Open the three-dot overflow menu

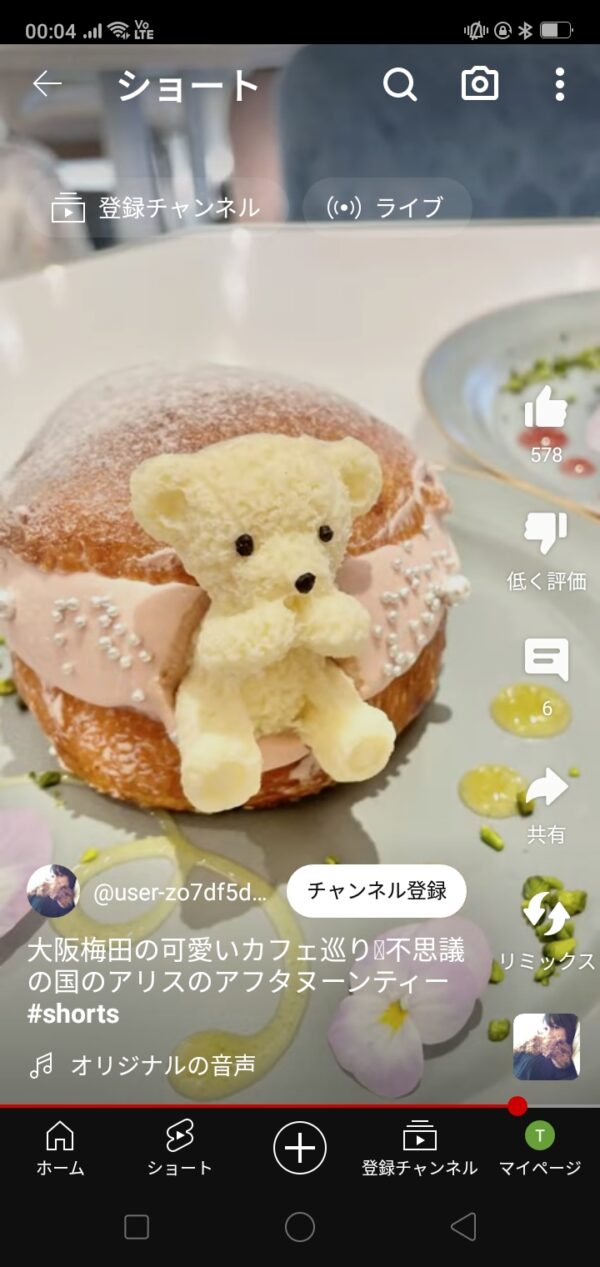tap(560, 85)
